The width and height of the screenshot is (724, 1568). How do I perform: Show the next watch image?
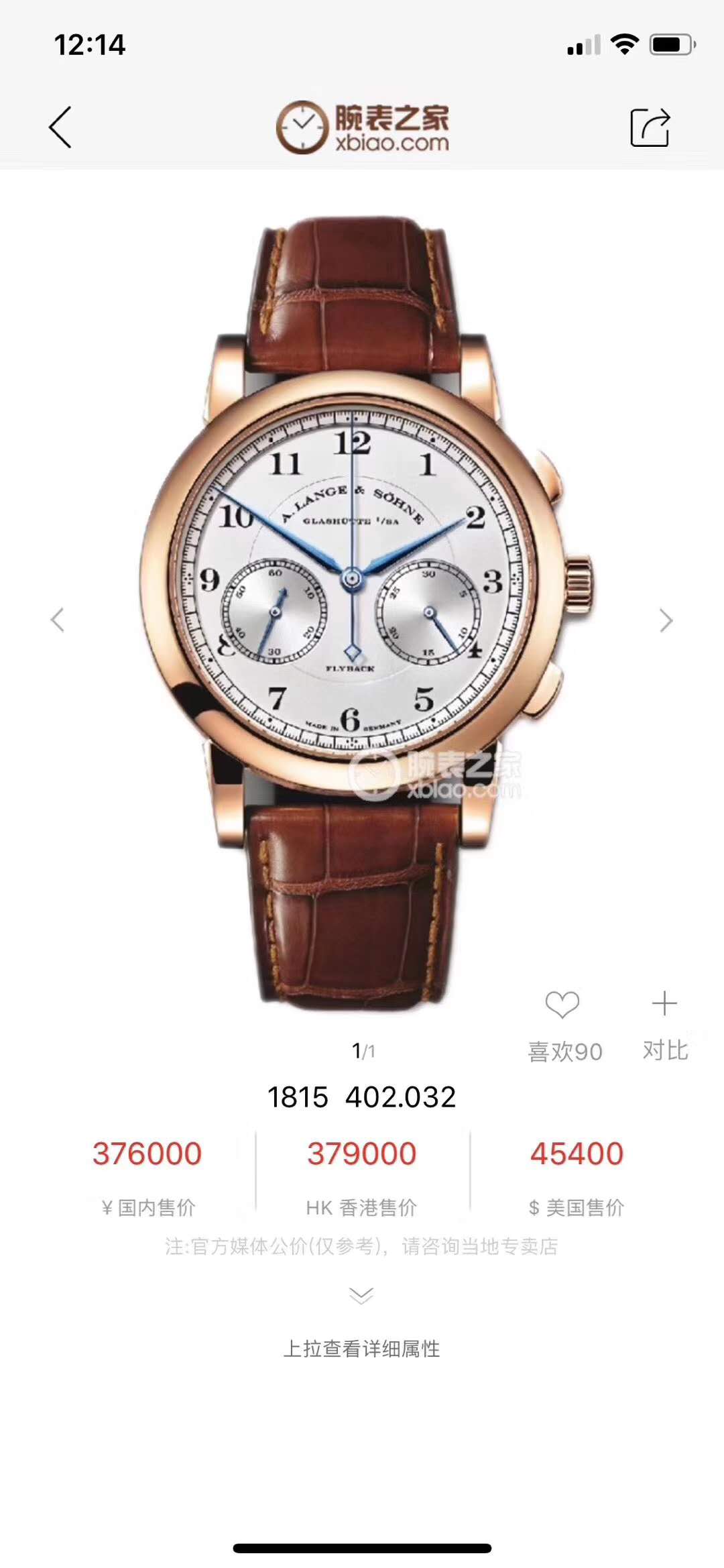click(666, 620)
